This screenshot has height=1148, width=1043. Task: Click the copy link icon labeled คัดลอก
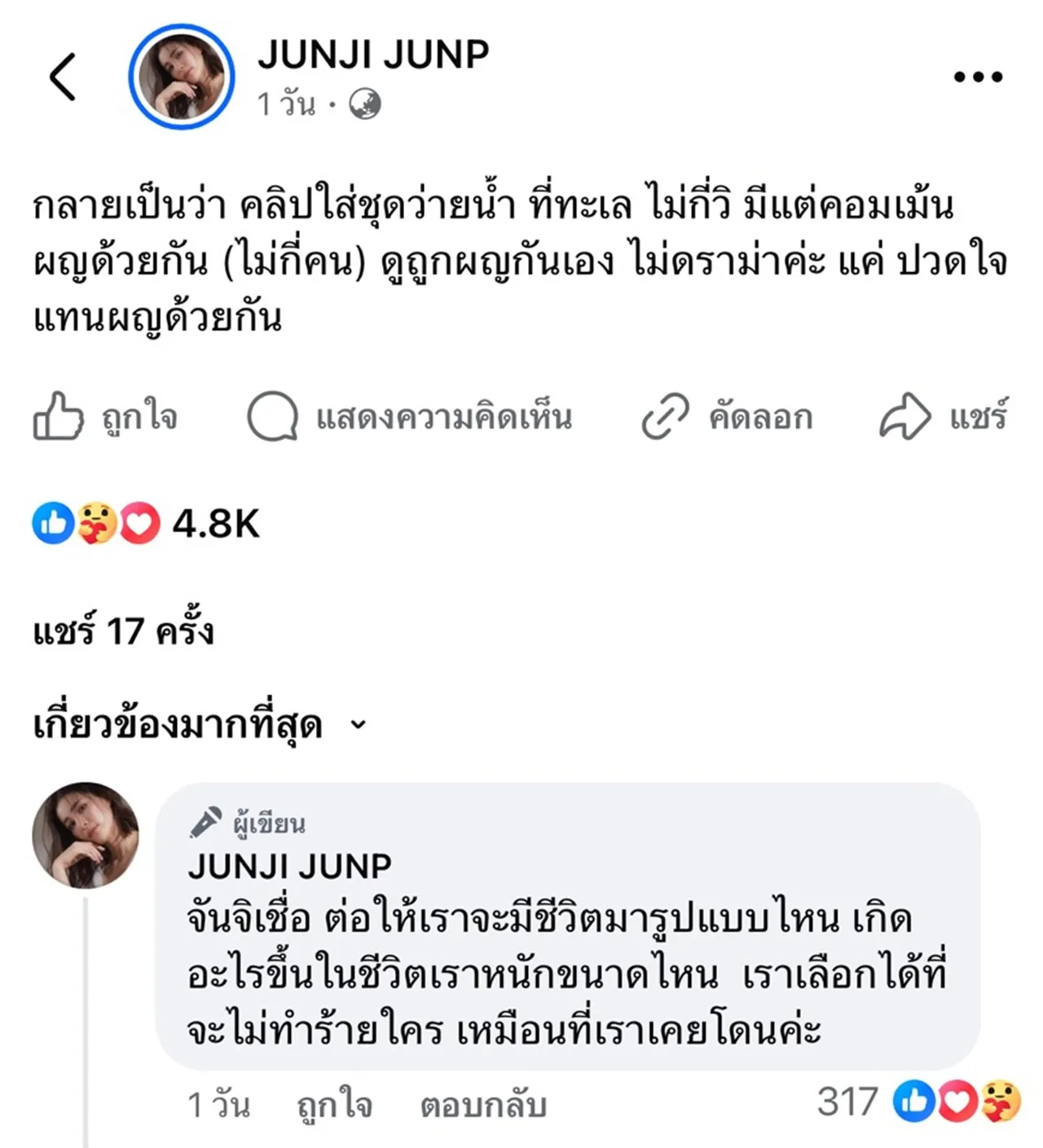665,416
